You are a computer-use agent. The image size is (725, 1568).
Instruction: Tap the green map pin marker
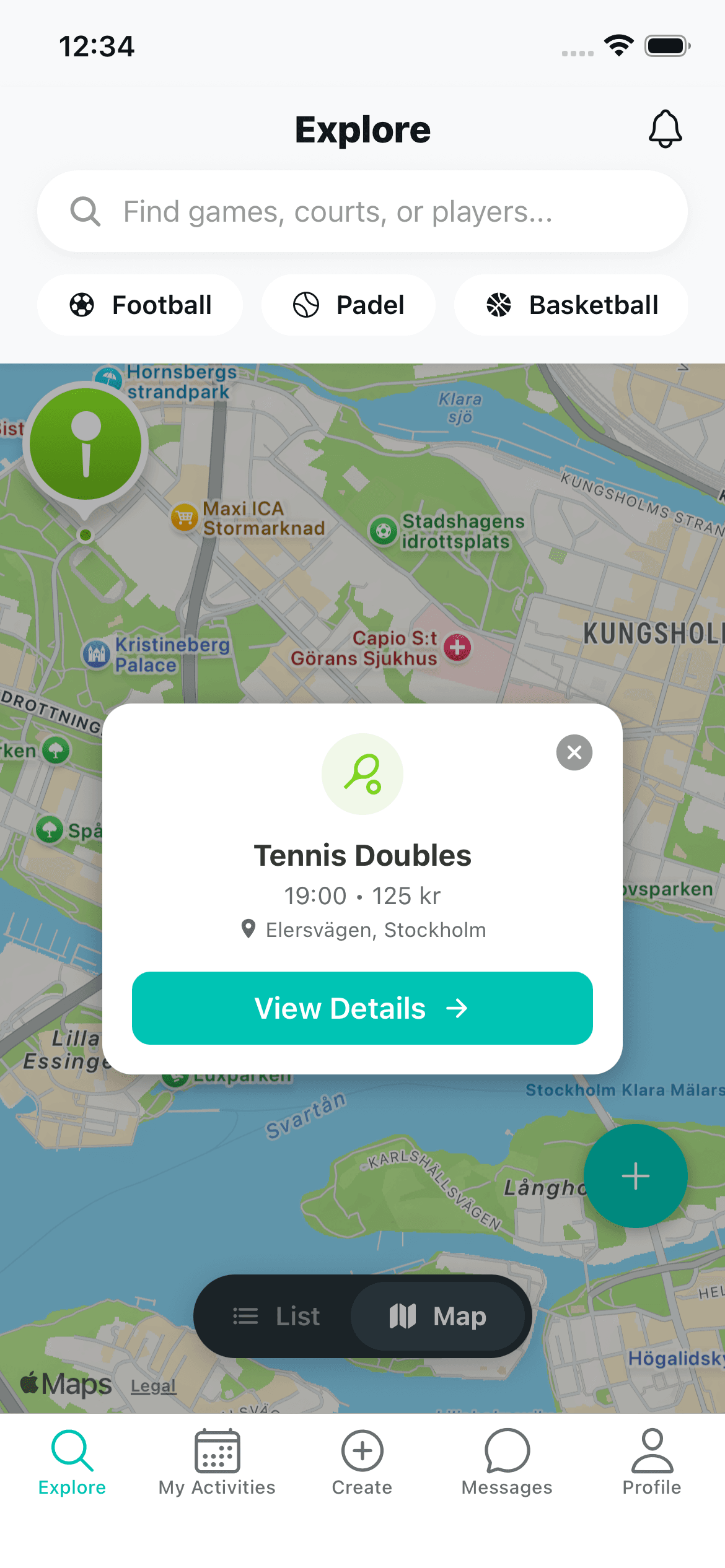[x=86, y=445]
